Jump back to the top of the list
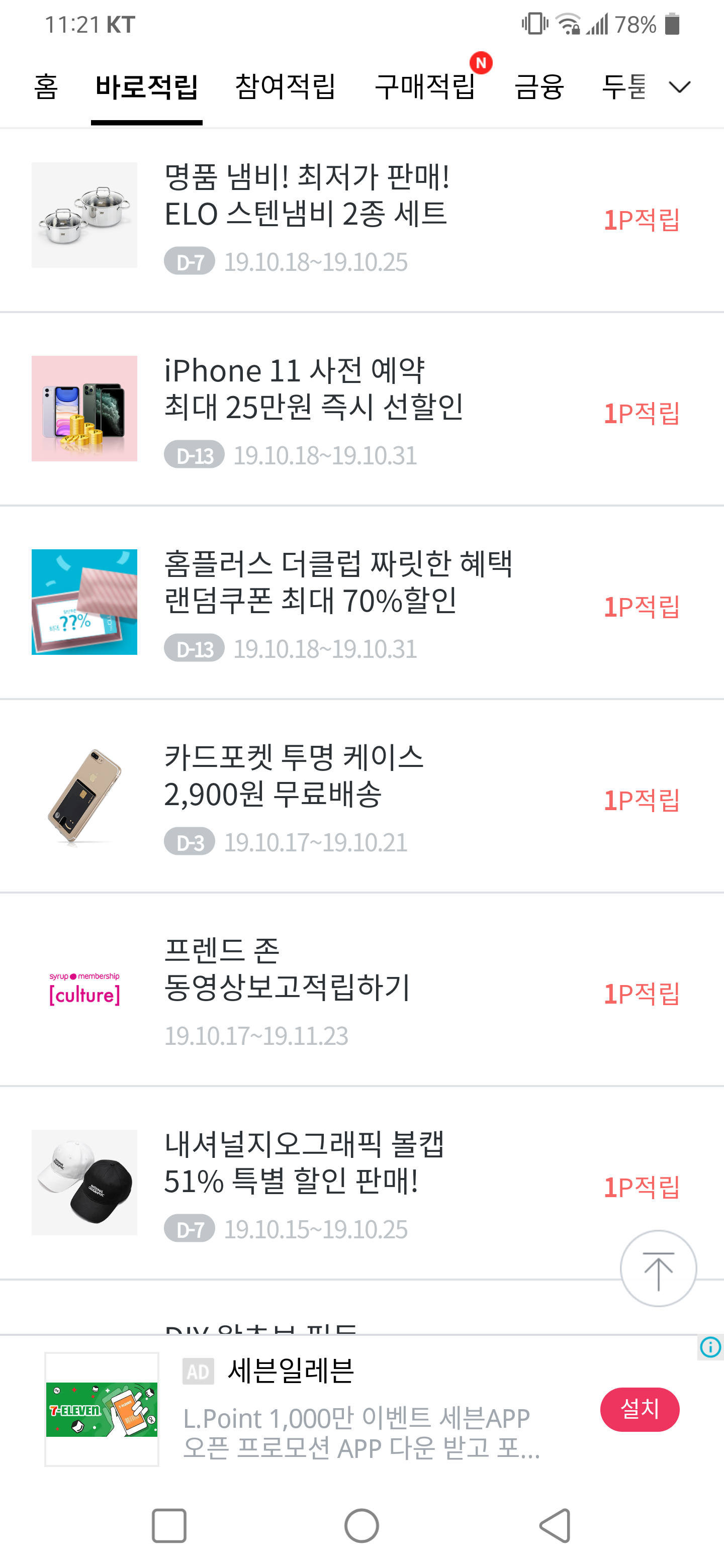The image size is (724, 1568). click(658, 1268)
